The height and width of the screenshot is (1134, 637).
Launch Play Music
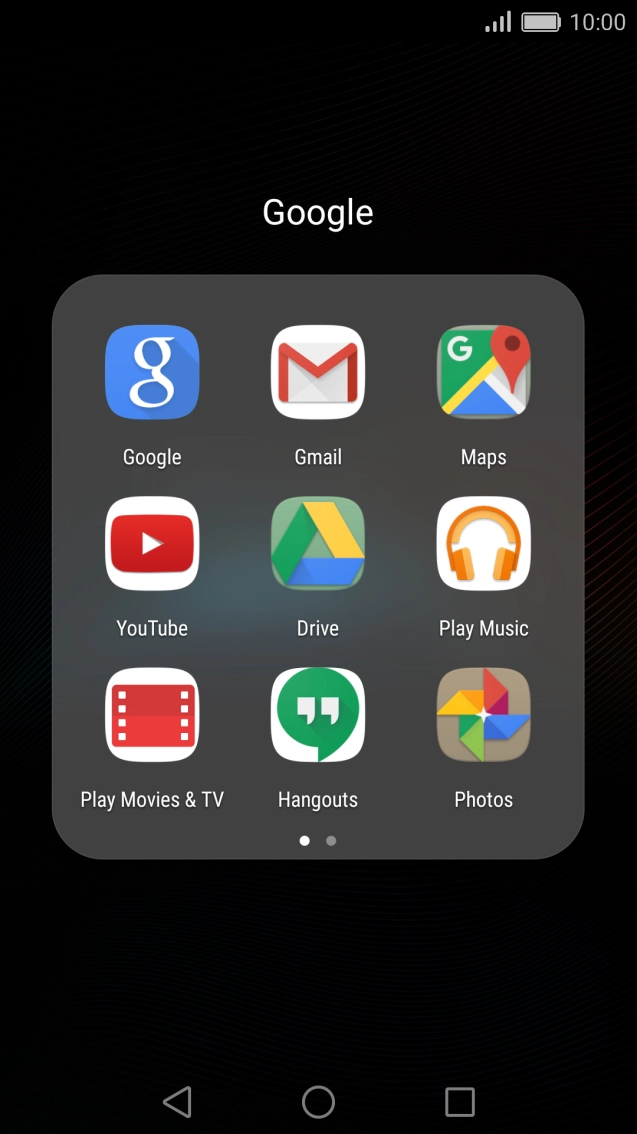484,543
